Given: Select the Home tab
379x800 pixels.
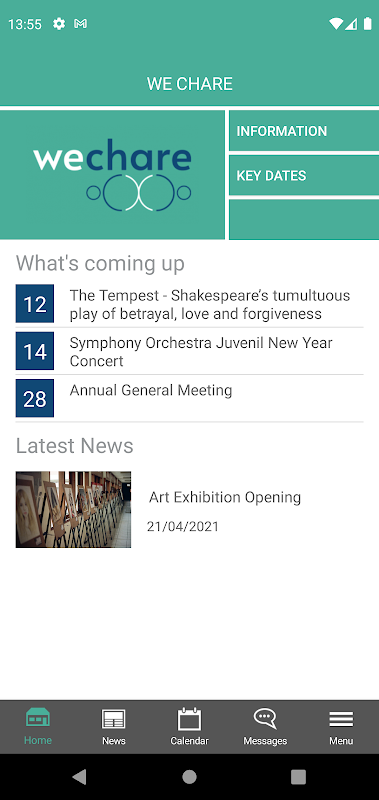Looking at the screenshot, I should click(38, 727).
